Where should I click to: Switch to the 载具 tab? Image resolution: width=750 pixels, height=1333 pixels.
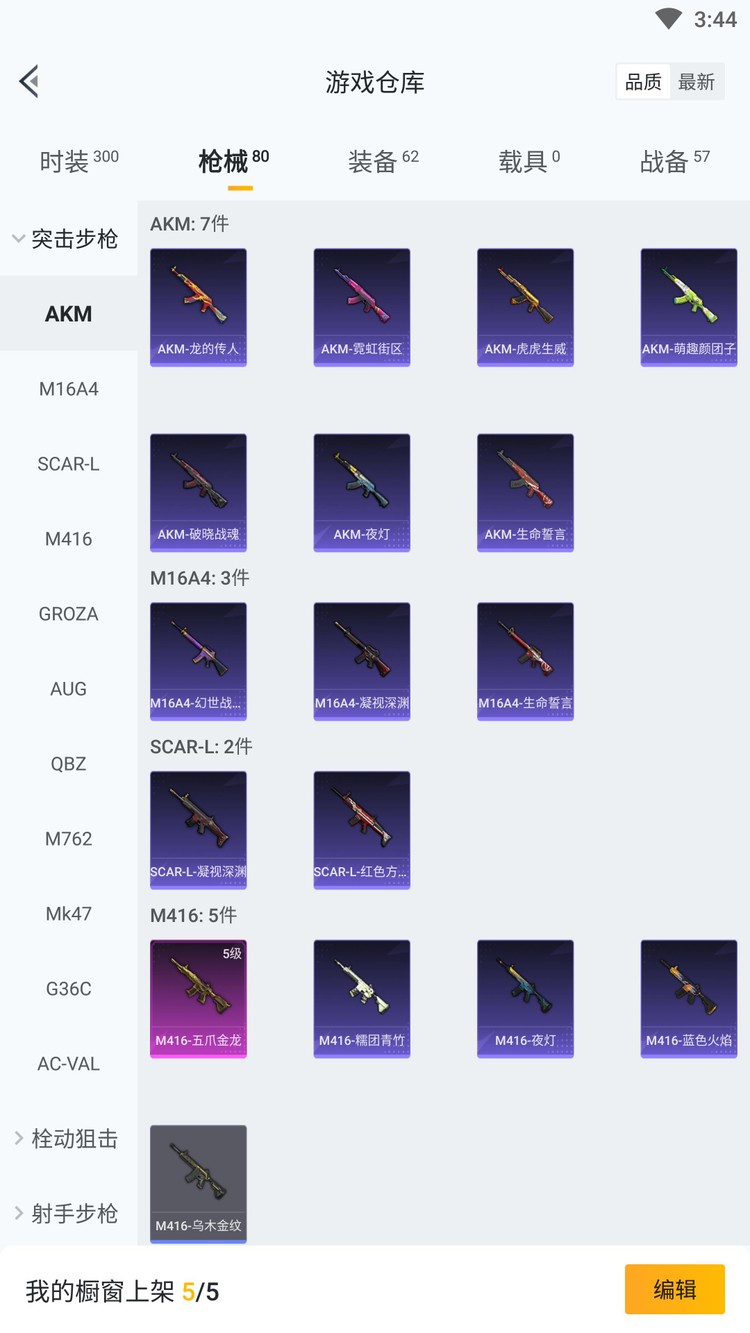(529, 160)
